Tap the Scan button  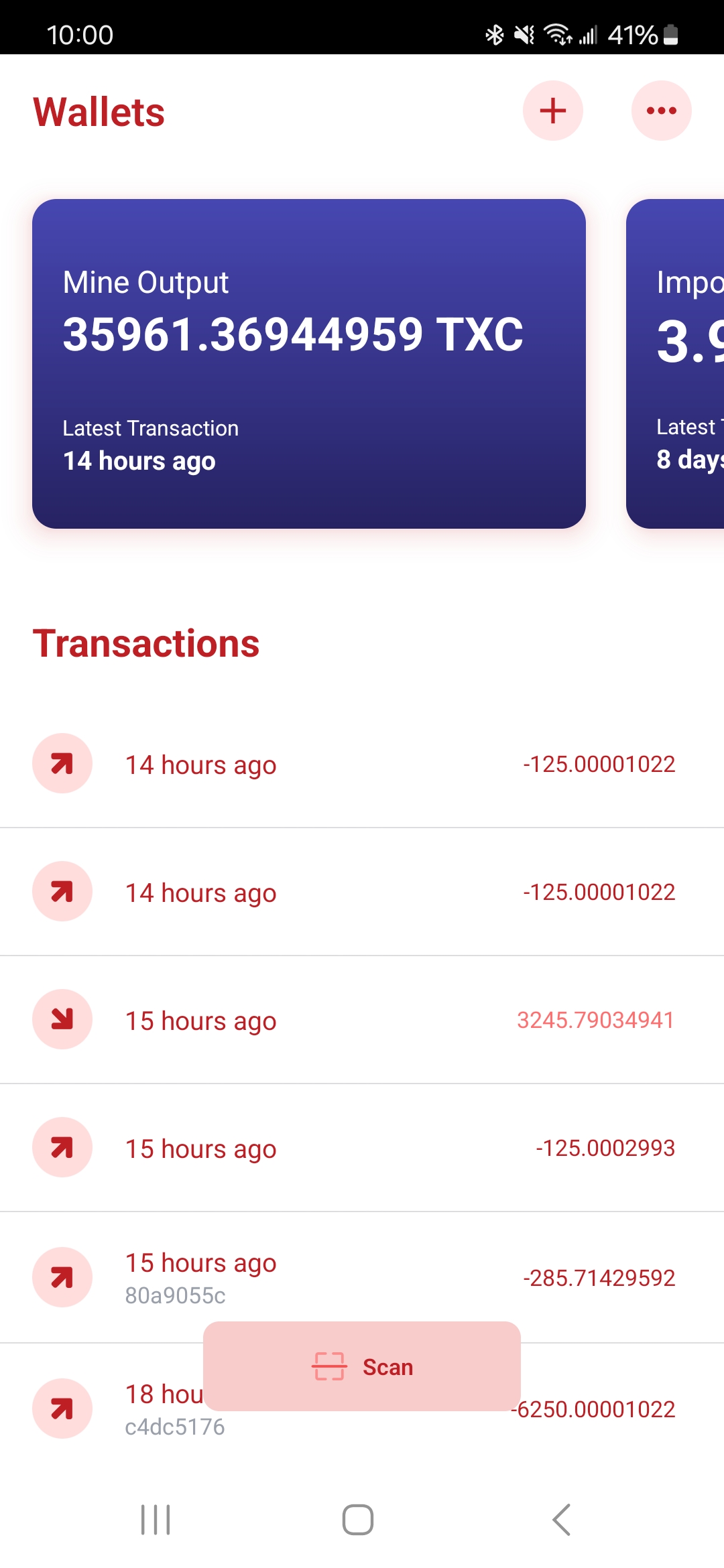362,1366
